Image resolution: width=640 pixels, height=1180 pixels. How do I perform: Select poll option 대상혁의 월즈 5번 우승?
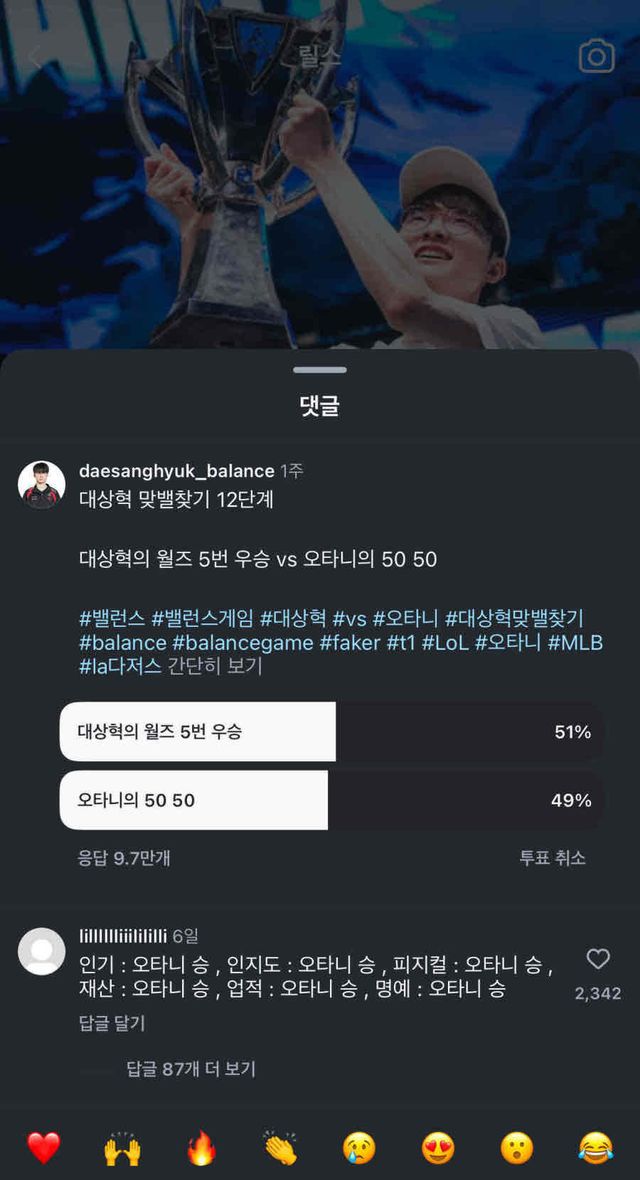click(x=332, y=731)
